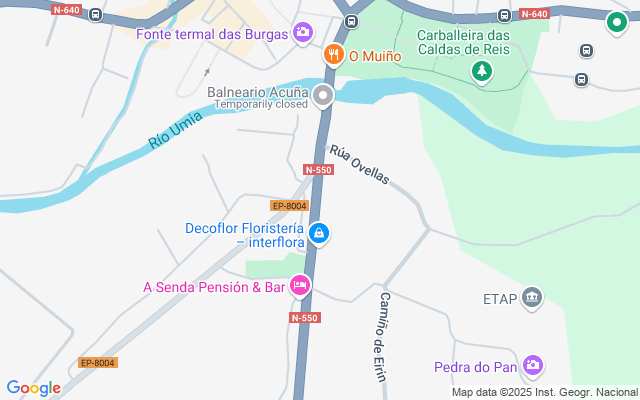This screenshot has width=640, height=400.
Task: Open the Decoflor Floristería shop marker
Action: [x=318, y=234]
